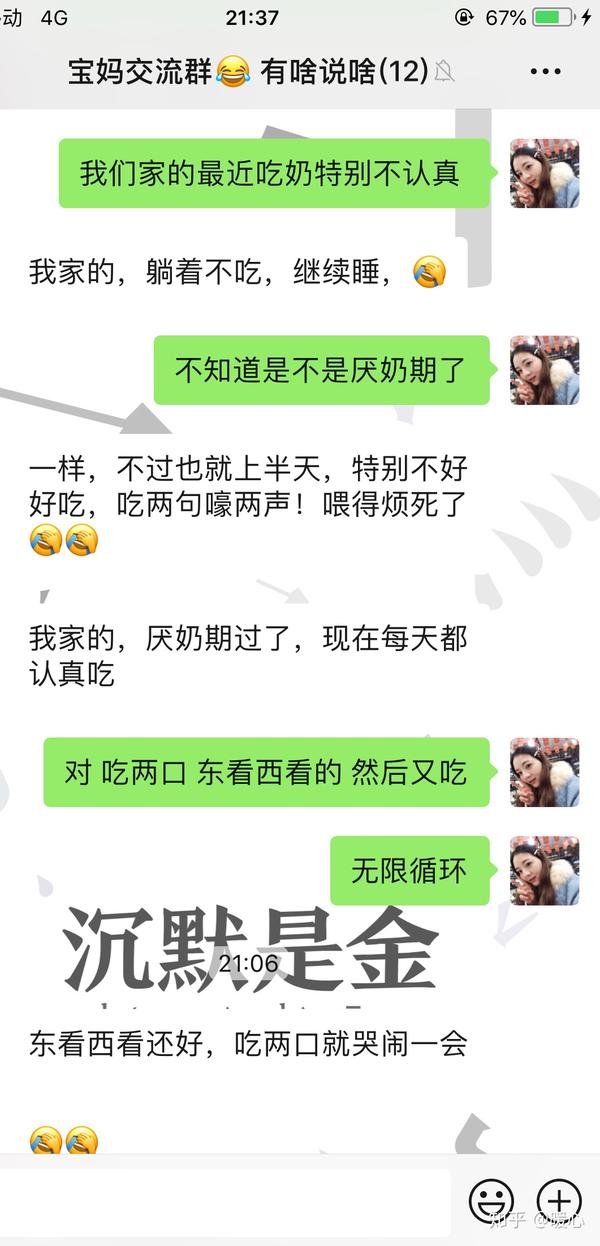
Task: Tap avatar beside 不知道是不是厌奶期了 message
Action: pyautogui.click(x=545, y=370)
